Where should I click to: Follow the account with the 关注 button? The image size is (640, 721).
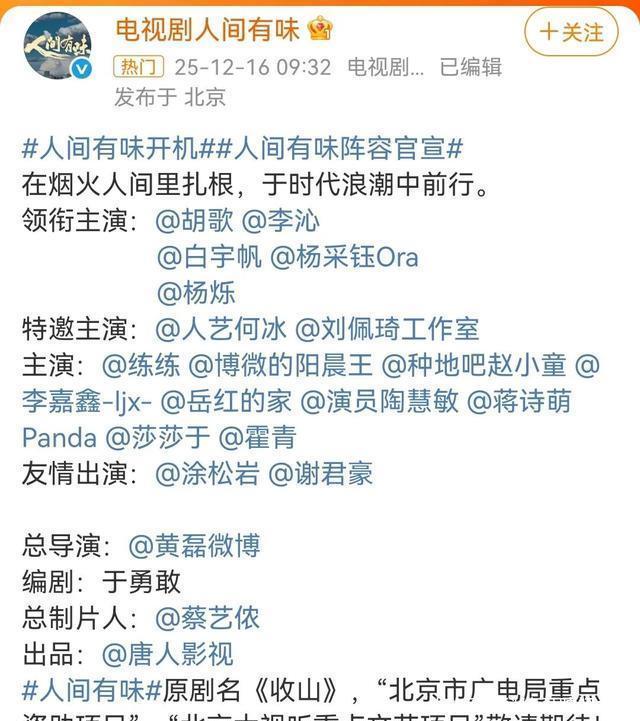(571, 32)
